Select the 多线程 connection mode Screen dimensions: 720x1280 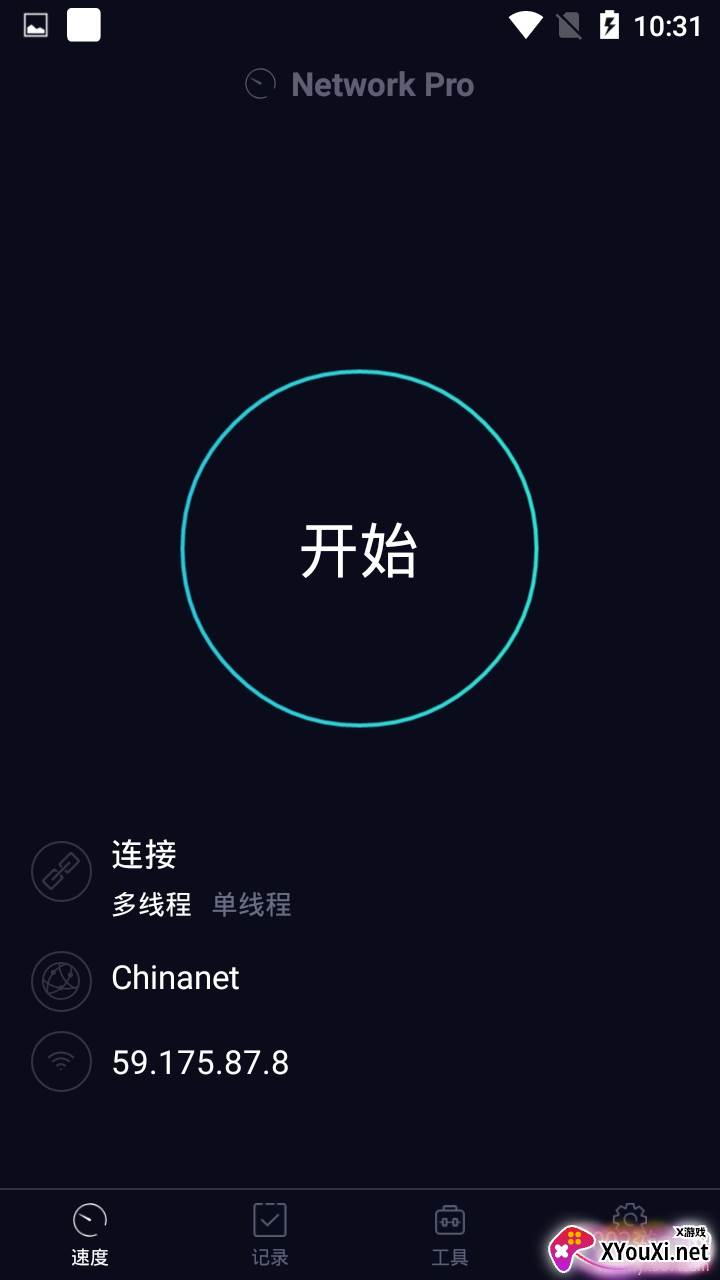coord(151,905)
